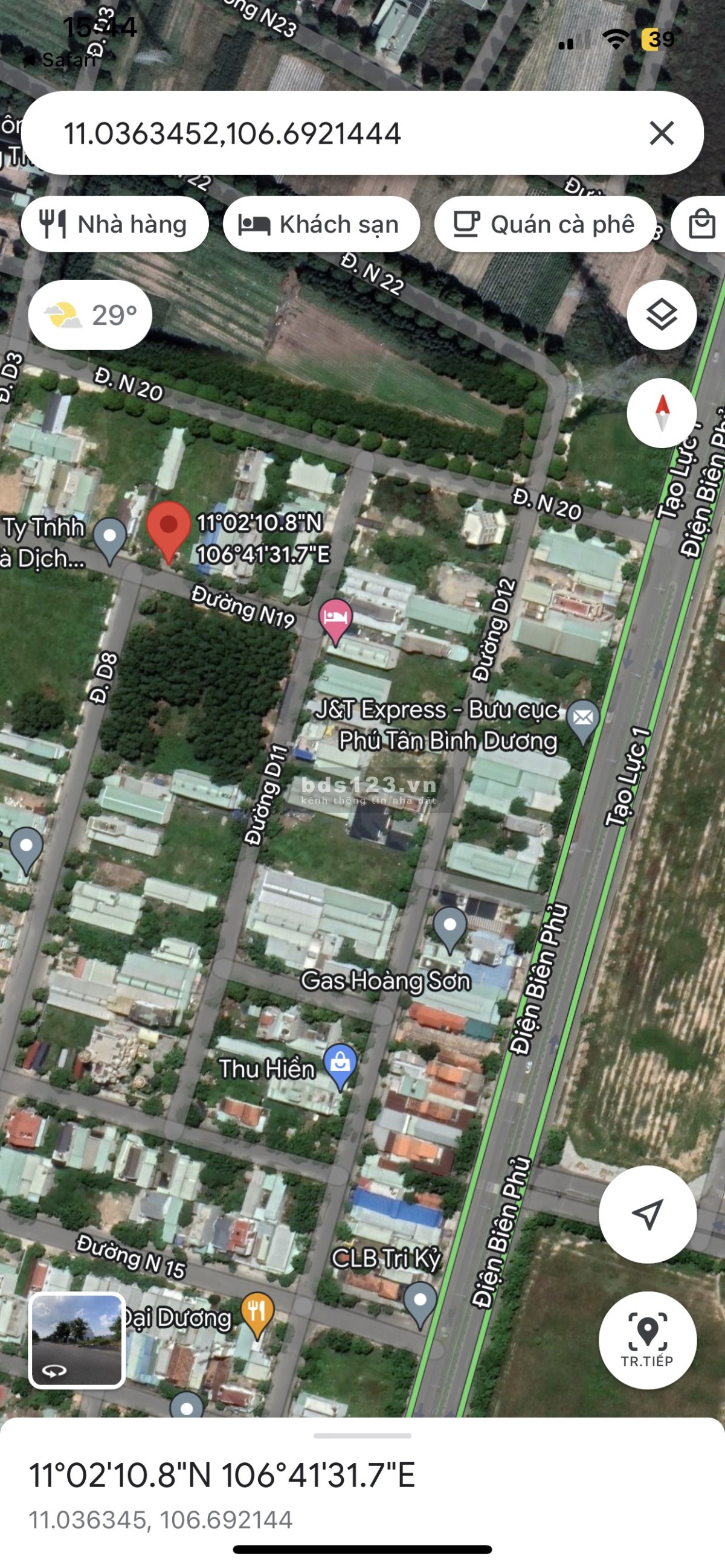Return to Safari via back link
The width and height of the screenshot is (725, 1568).
[x=60, y=60]
